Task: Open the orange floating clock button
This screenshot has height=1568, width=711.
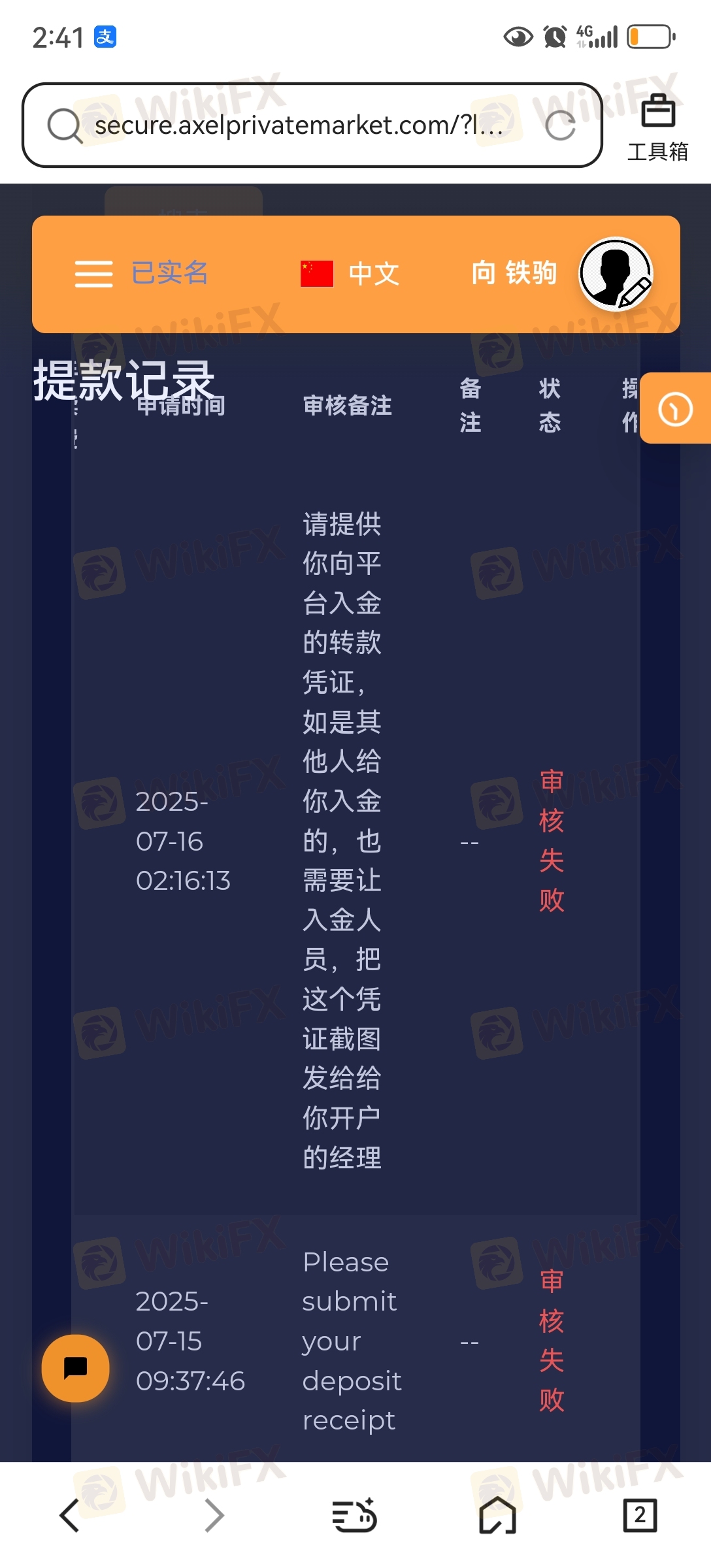Action: pos(675,409)
